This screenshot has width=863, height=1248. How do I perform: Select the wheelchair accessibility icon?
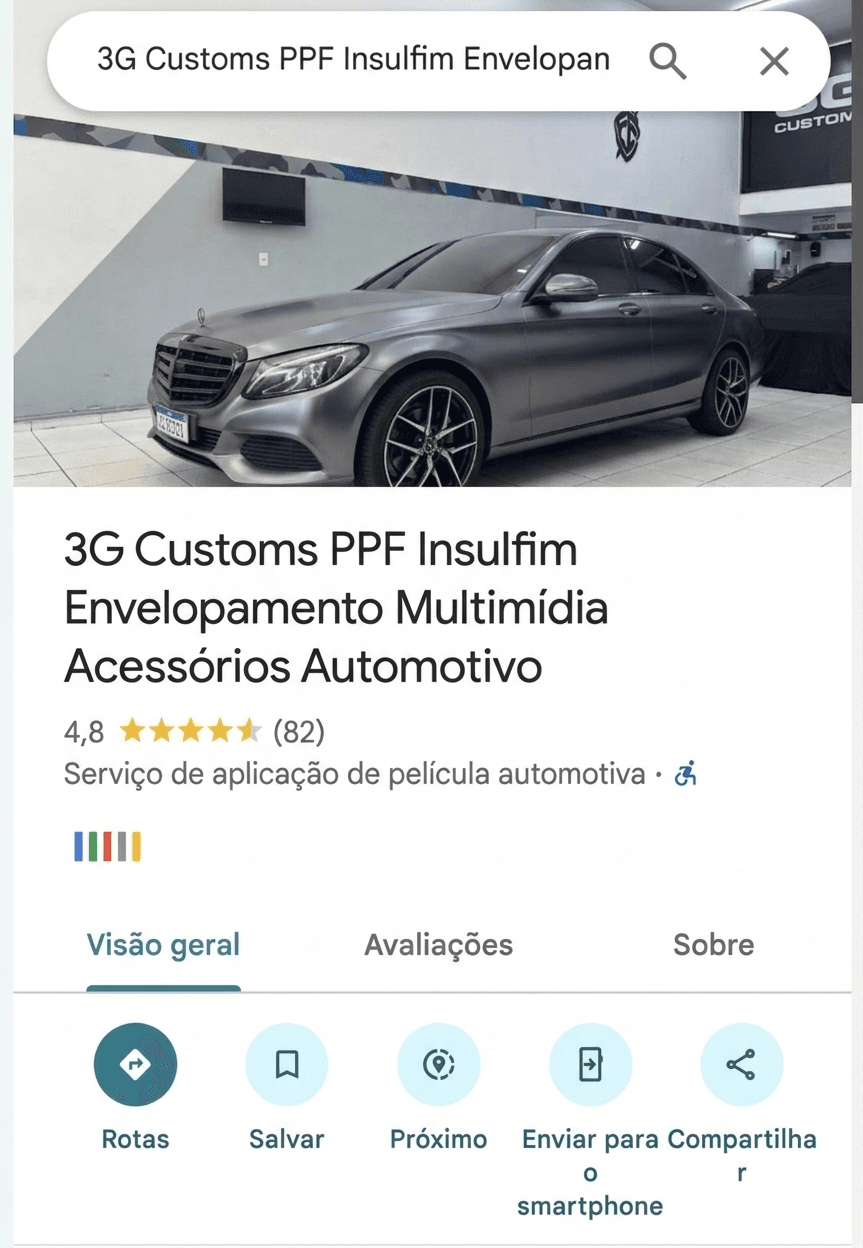coord(685,773)
